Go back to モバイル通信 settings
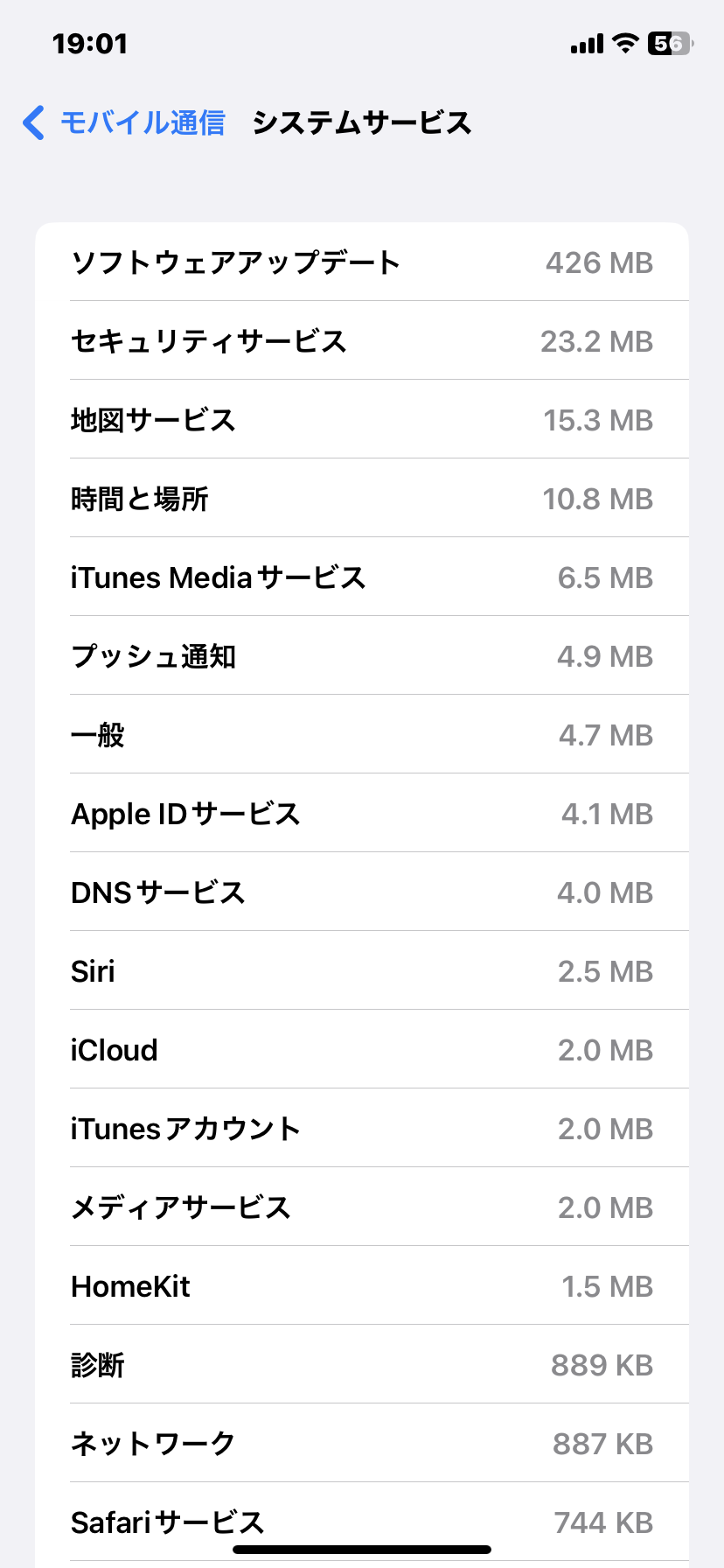Viewport: 724px width, 1568px height. click(124, 122)
